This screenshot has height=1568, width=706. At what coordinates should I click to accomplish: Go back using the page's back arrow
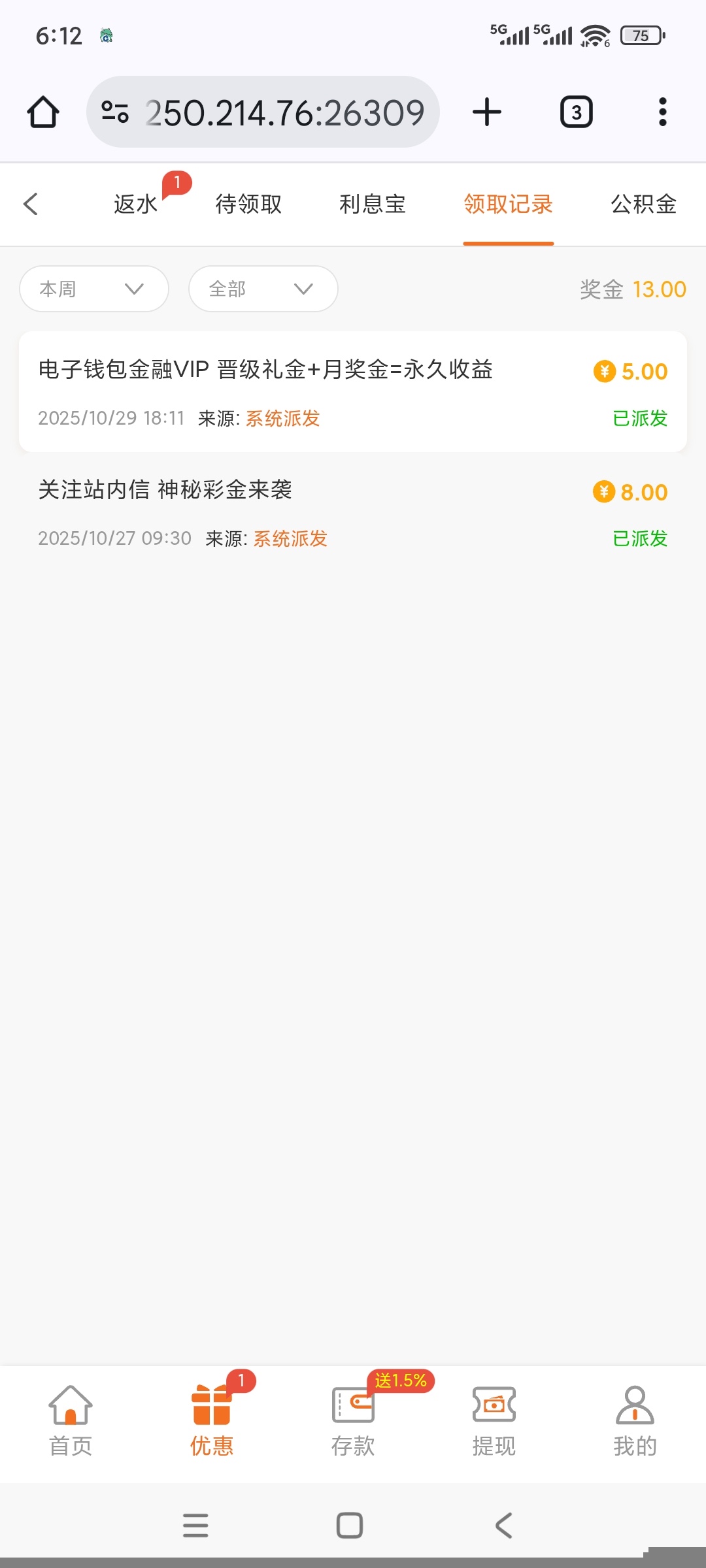tap(31, 204)
